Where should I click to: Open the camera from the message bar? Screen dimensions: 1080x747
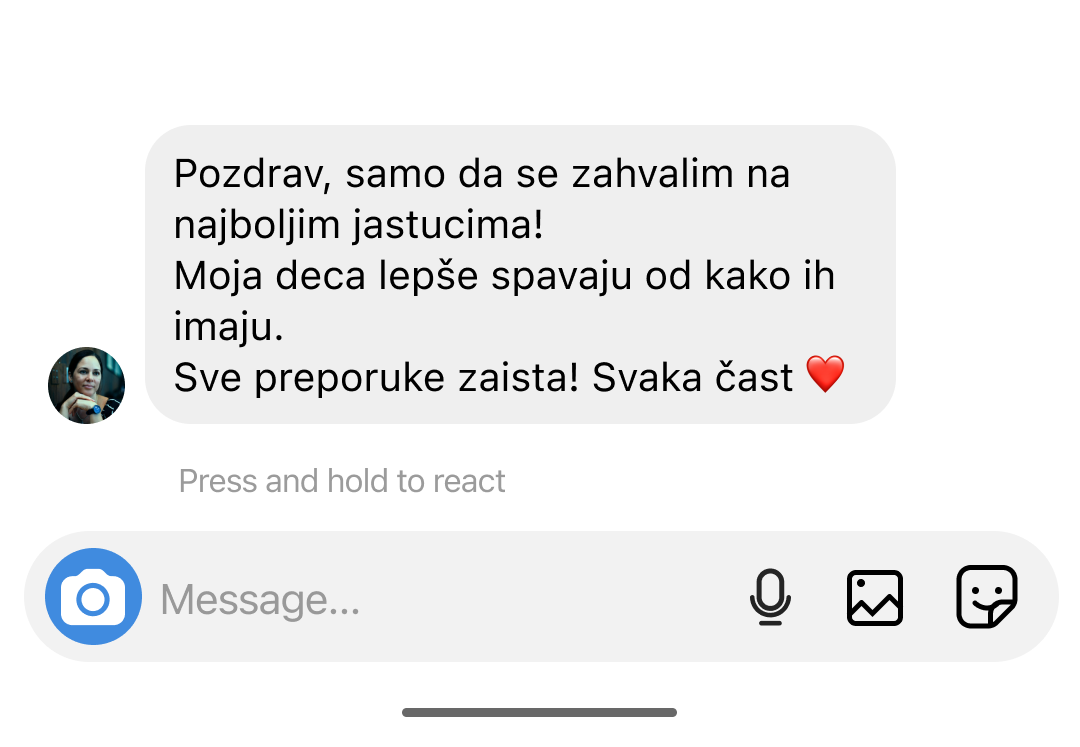[x=93, y=597]
